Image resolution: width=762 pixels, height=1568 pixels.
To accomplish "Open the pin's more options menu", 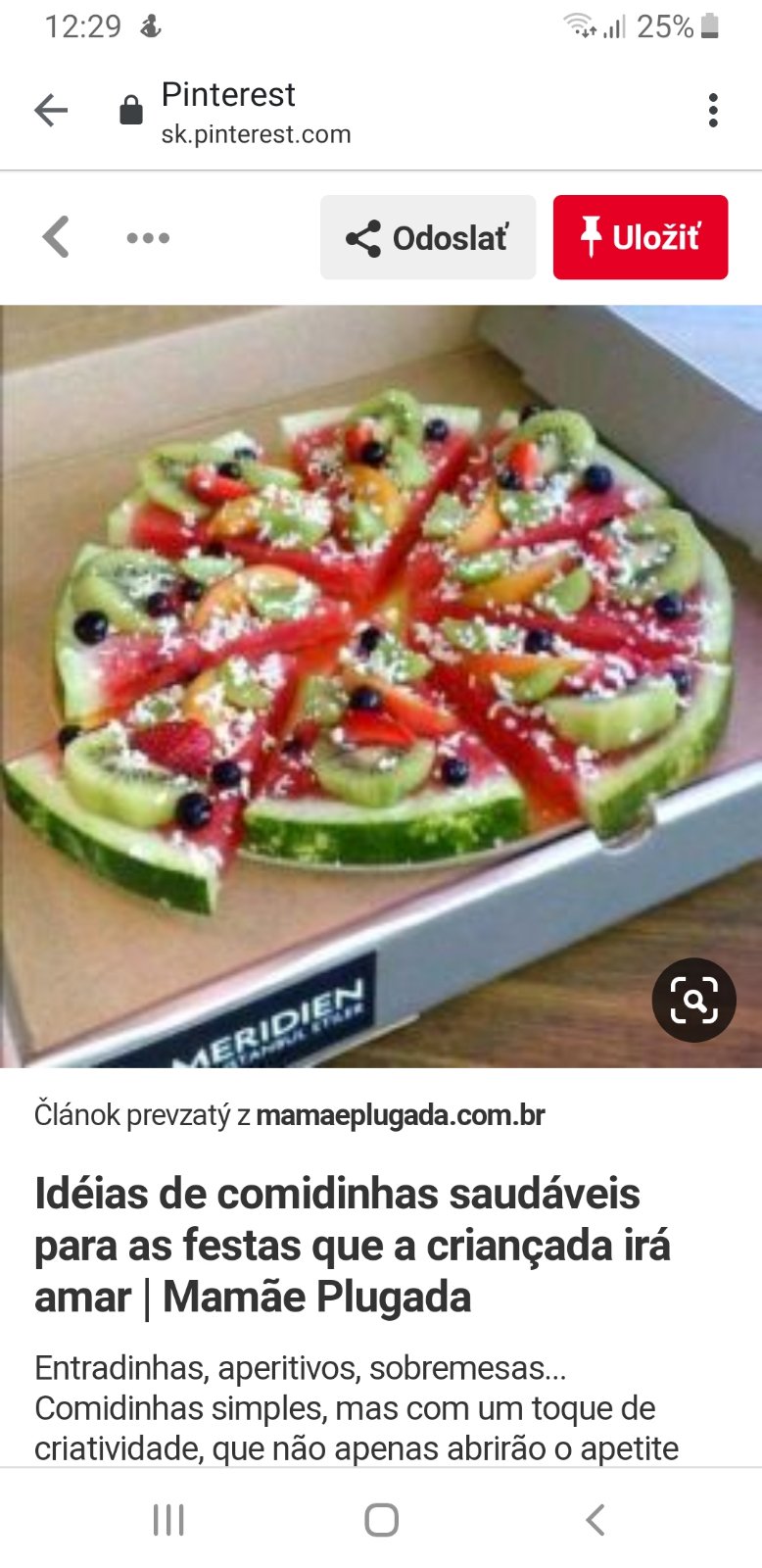I will [x=148, y=238].
